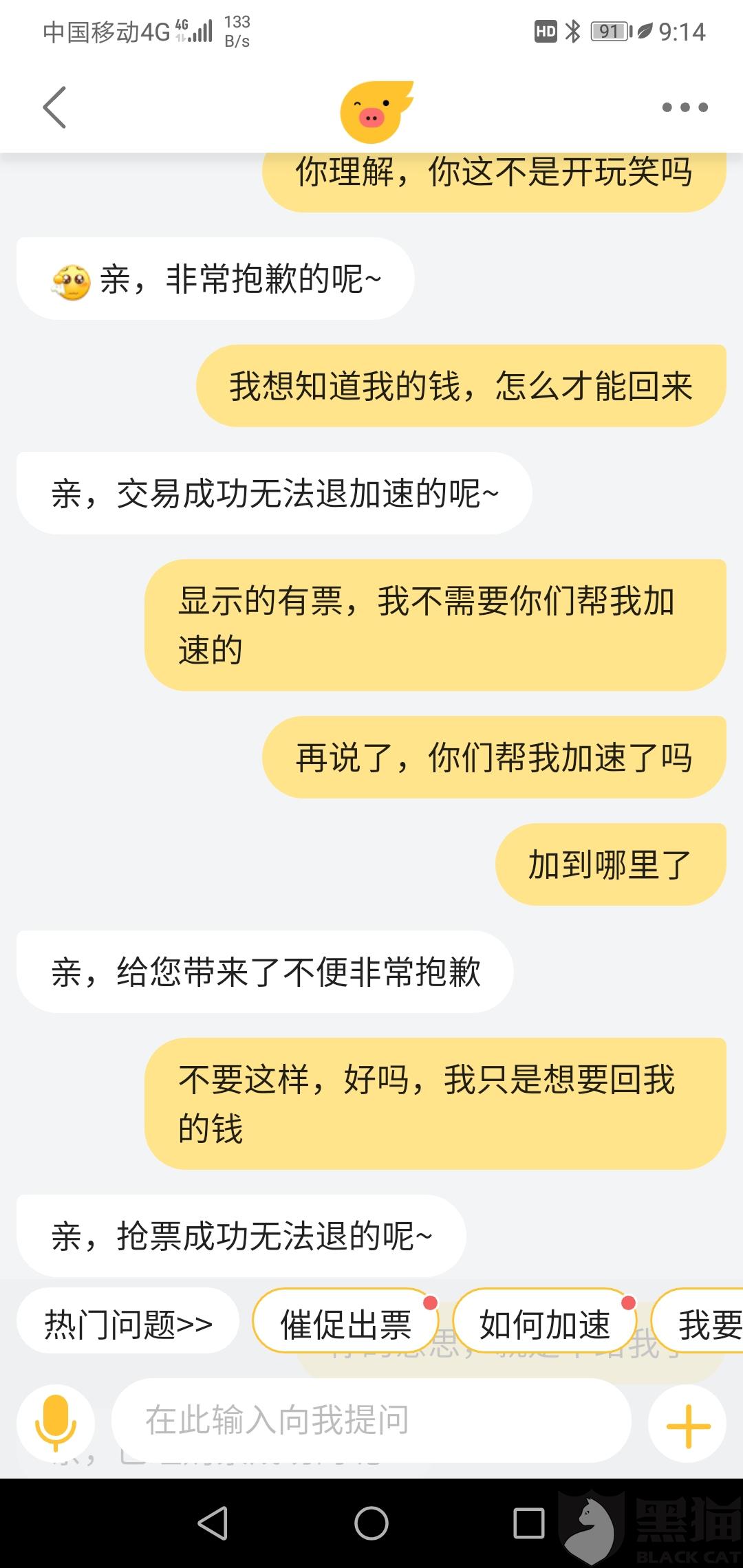Screen dimensions: 743x1568
Task: Focus the 在此输入向我提问 message field
Action: coord(371,1421)
